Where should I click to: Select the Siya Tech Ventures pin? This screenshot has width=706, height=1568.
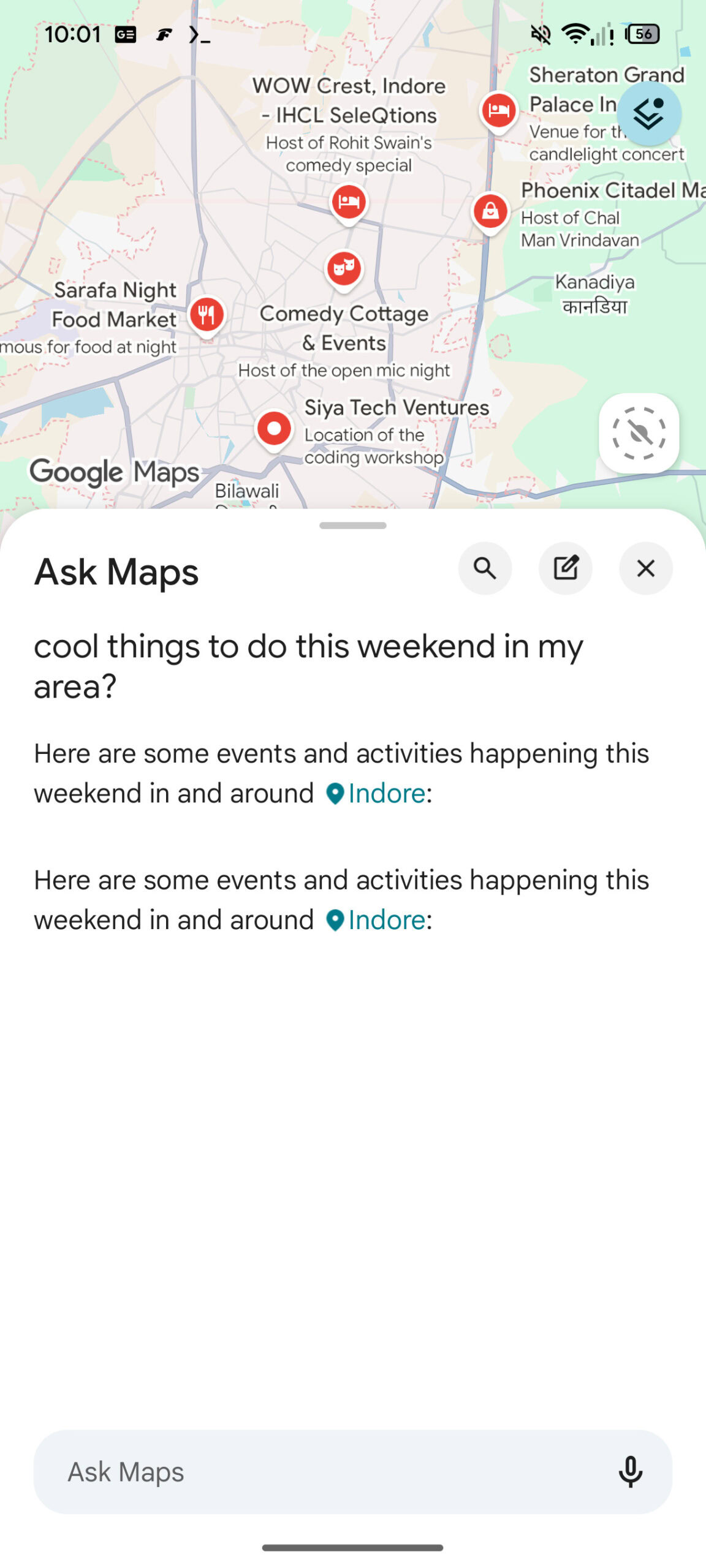click(274, 429)
